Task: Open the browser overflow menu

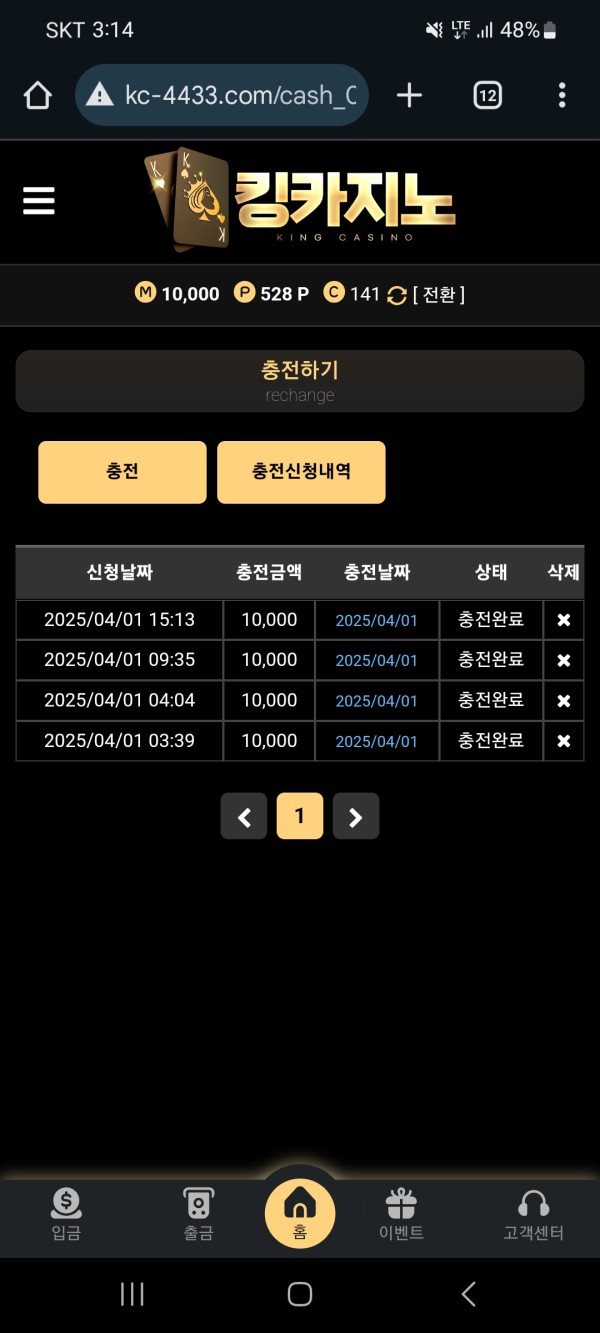Action: coord(561,96)
